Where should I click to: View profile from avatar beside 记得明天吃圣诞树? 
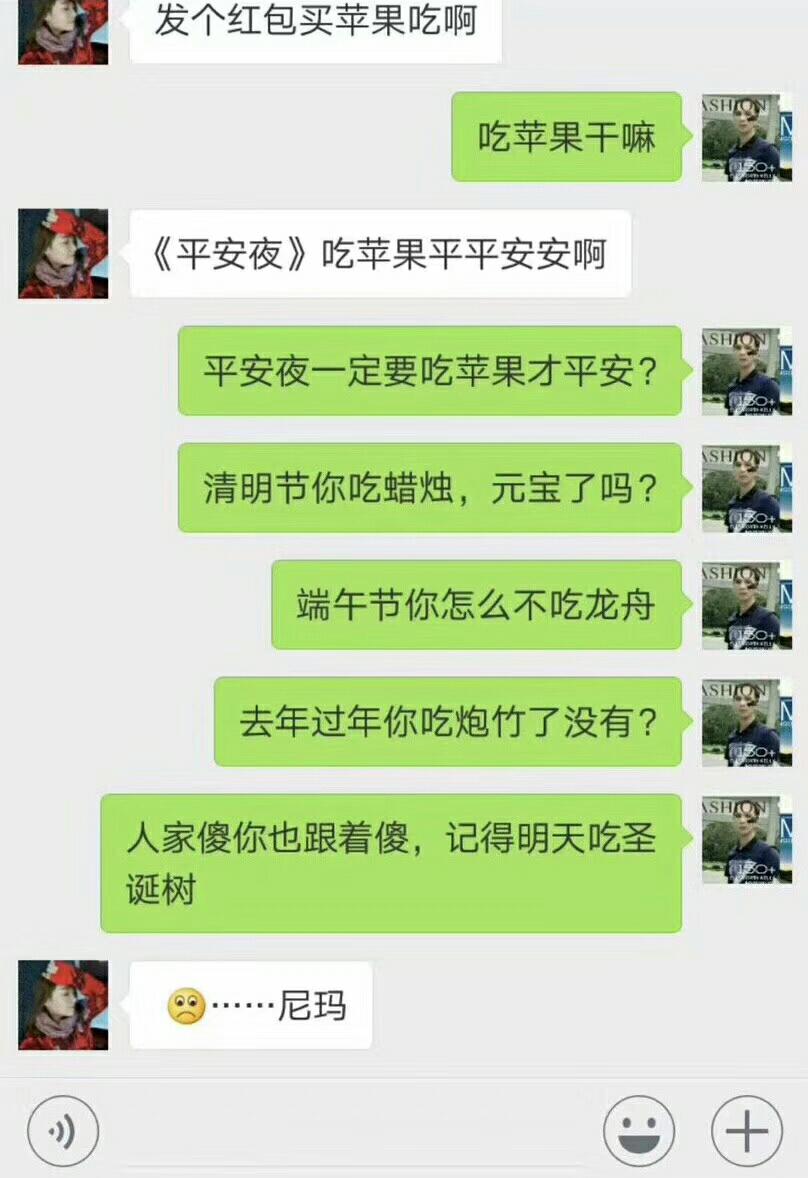740,839
